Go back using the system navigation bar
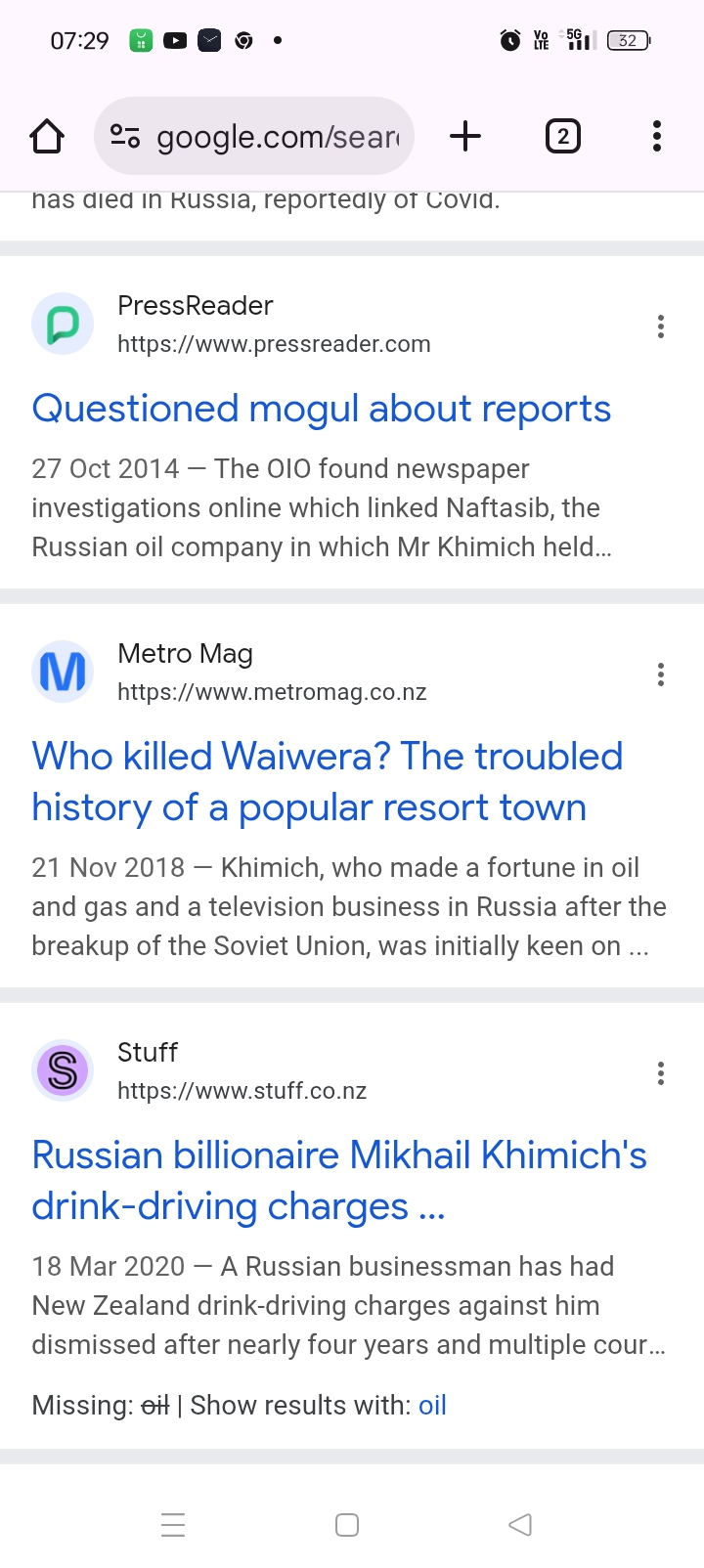This screenshot has width=704, height=1568. [520, 1524]
